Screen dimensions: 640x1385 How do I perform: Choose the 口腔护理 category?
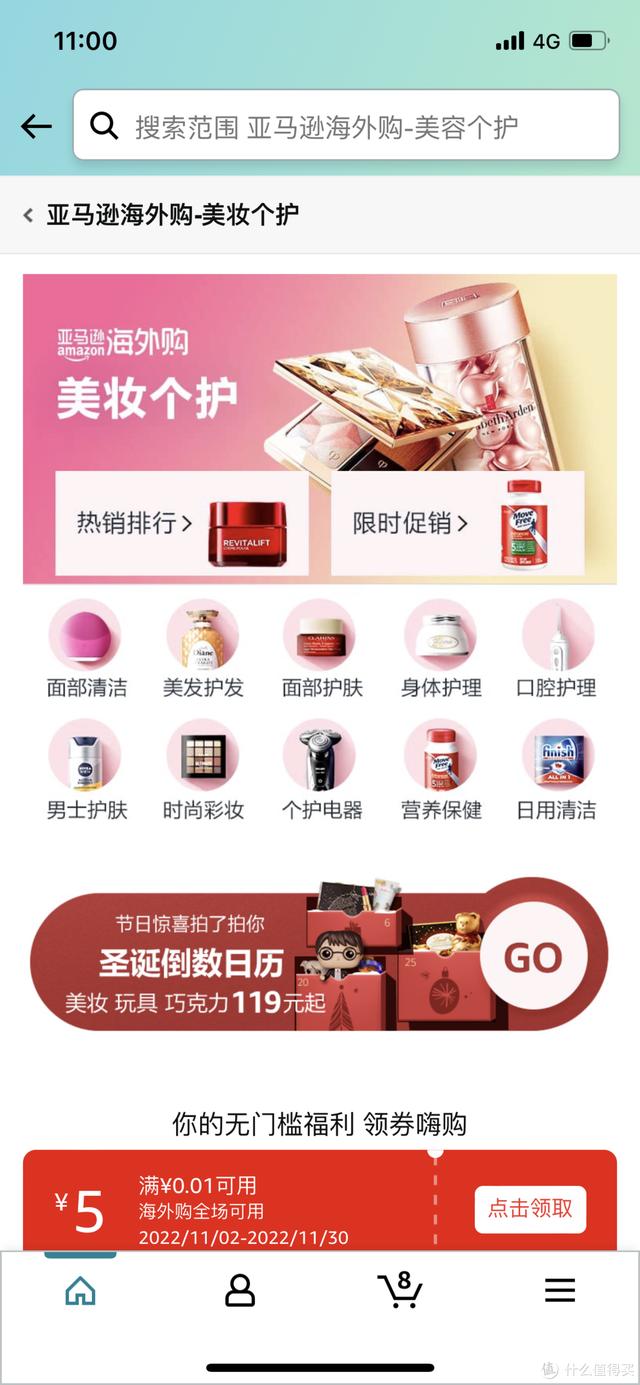pyautogui.click(x=557, y=648)
